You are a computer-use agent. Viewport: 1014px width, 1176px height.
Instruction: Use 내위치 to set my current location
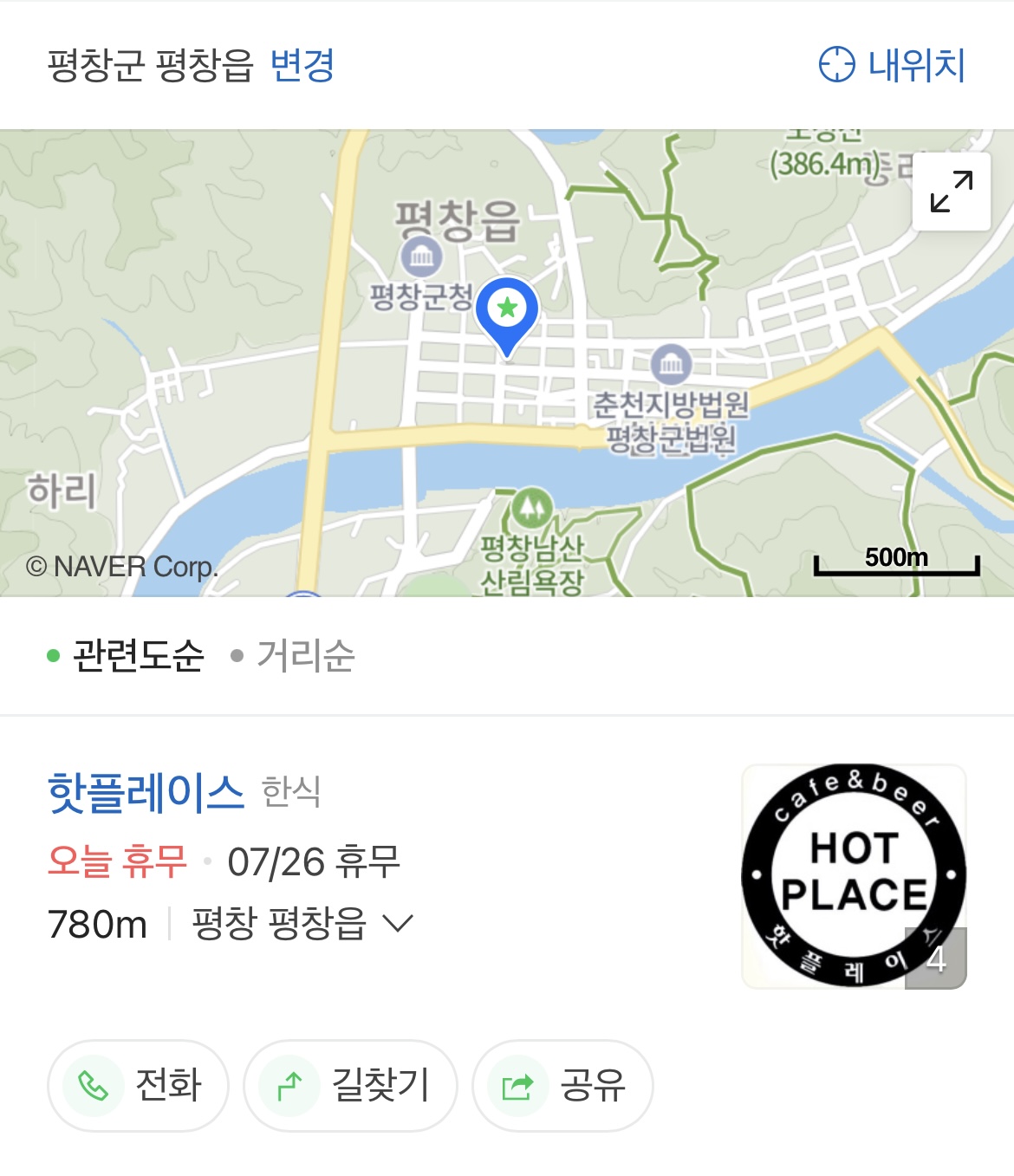(x=893, y=66)
